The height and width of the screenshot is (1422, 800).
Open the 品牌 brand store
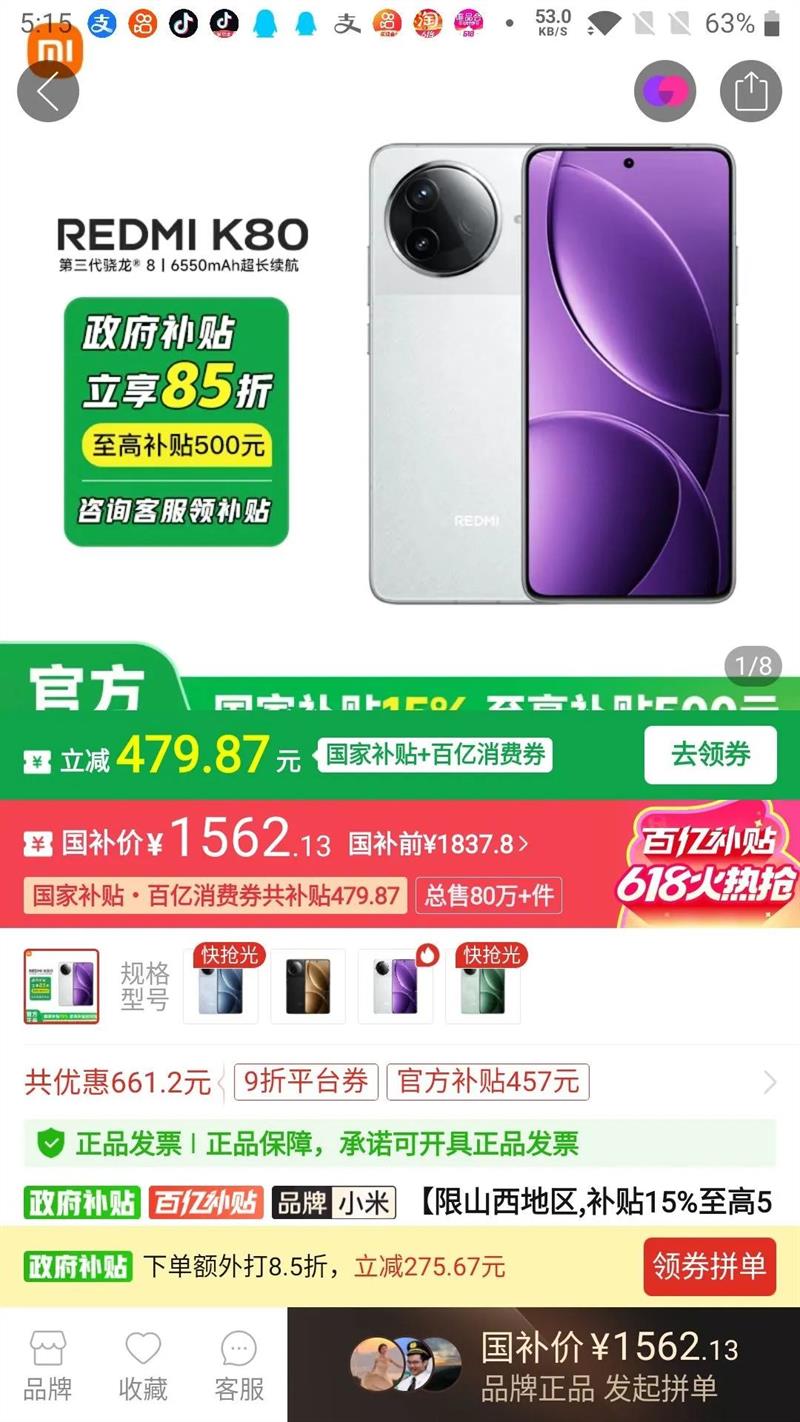point(47,1365)
